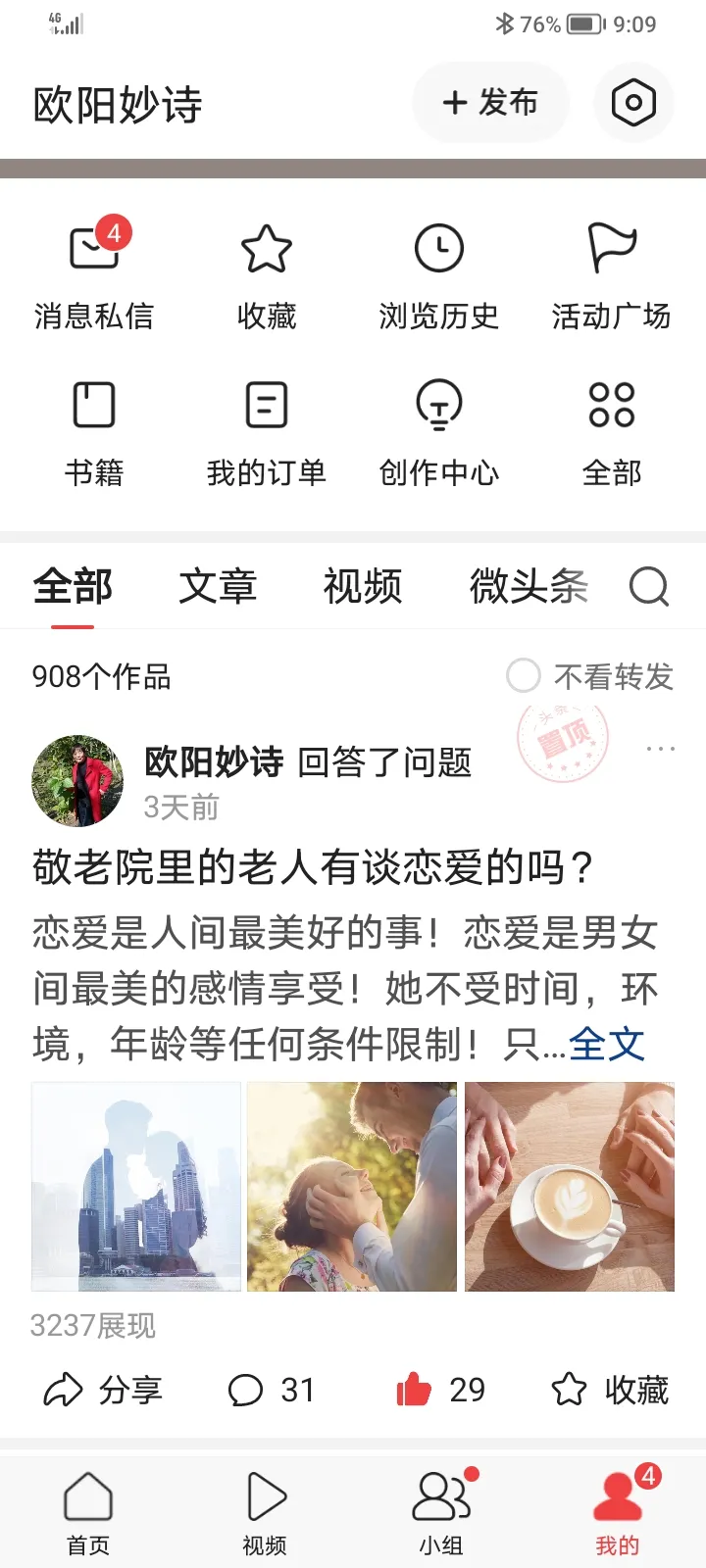Open the post's three-dot overflow menu

tap(660, 750)
